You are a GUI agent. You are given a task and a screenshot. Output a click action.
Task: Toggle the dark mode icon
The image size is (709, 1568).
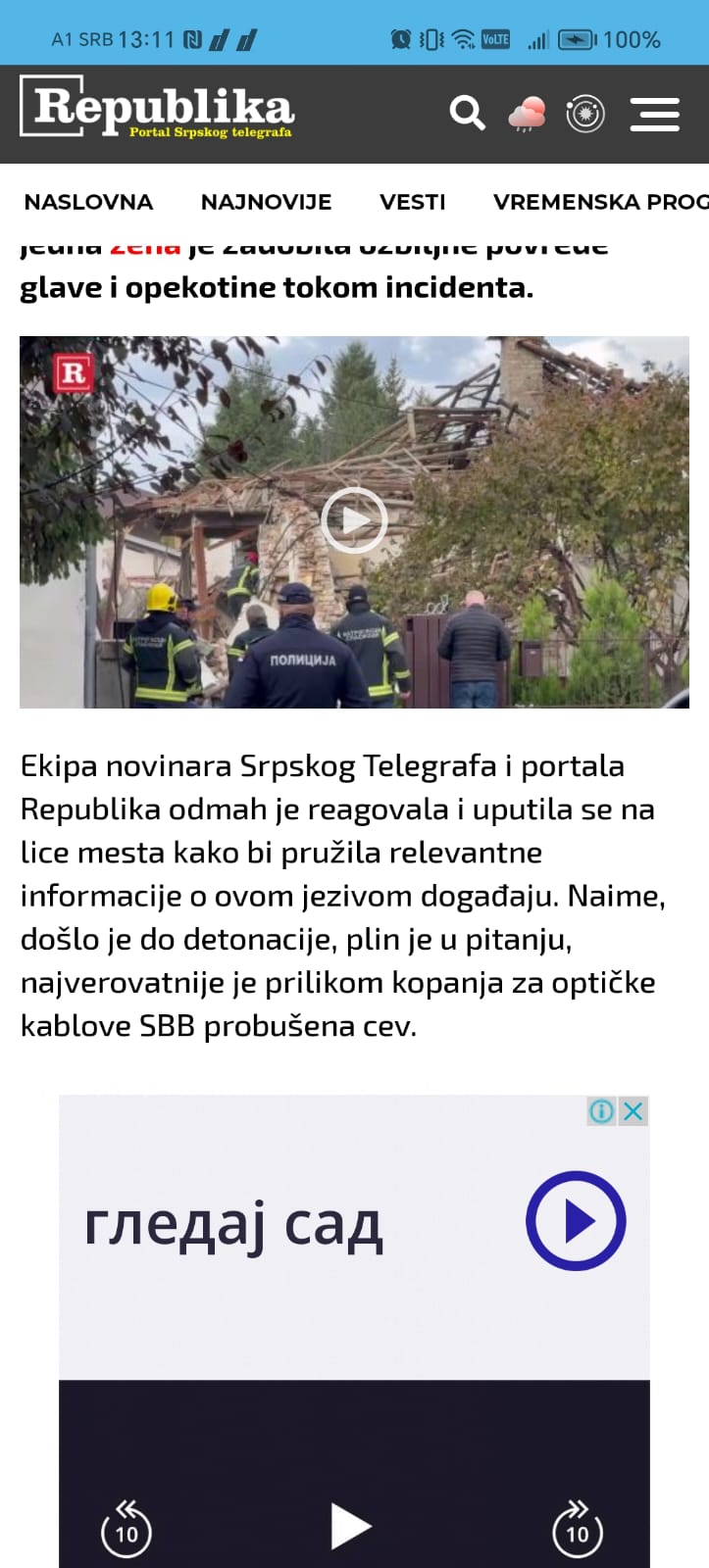pos(585,114)
